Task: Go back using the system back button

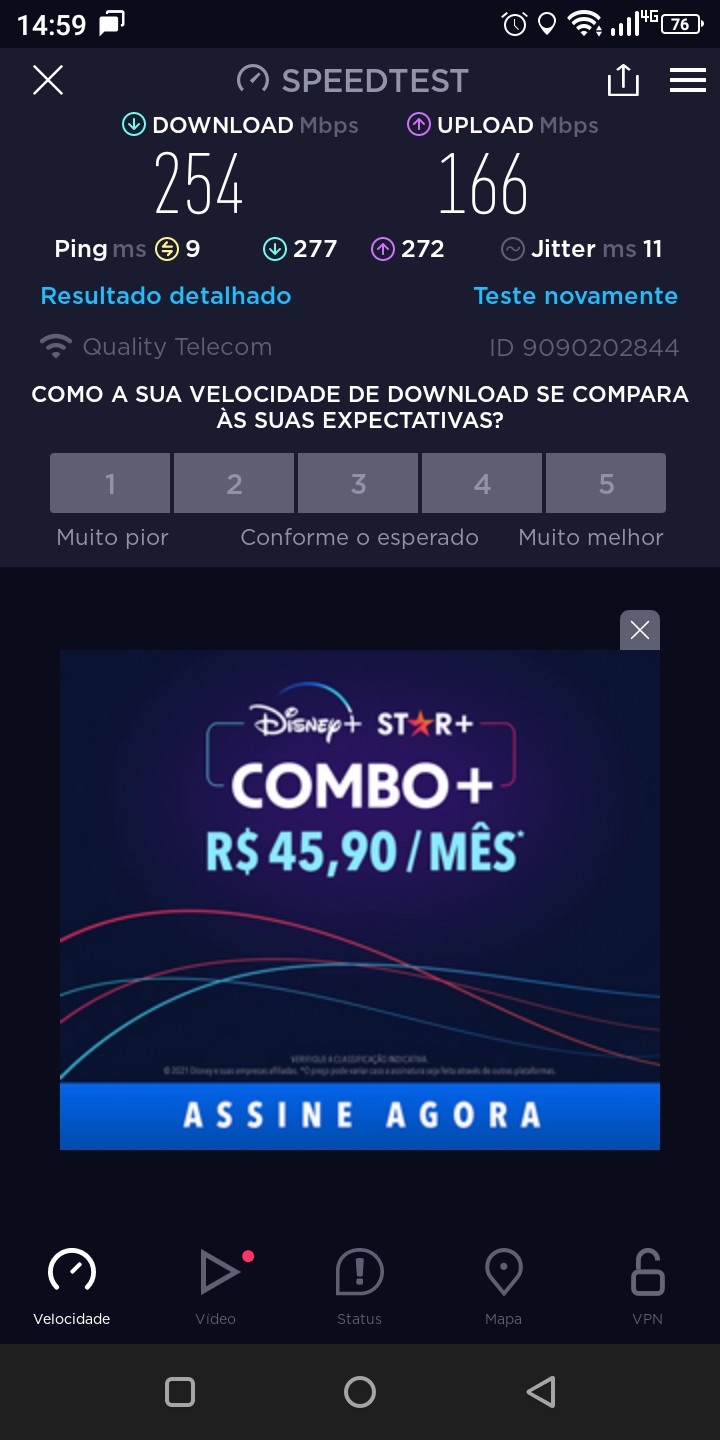Action: [x=540, y=1392]
